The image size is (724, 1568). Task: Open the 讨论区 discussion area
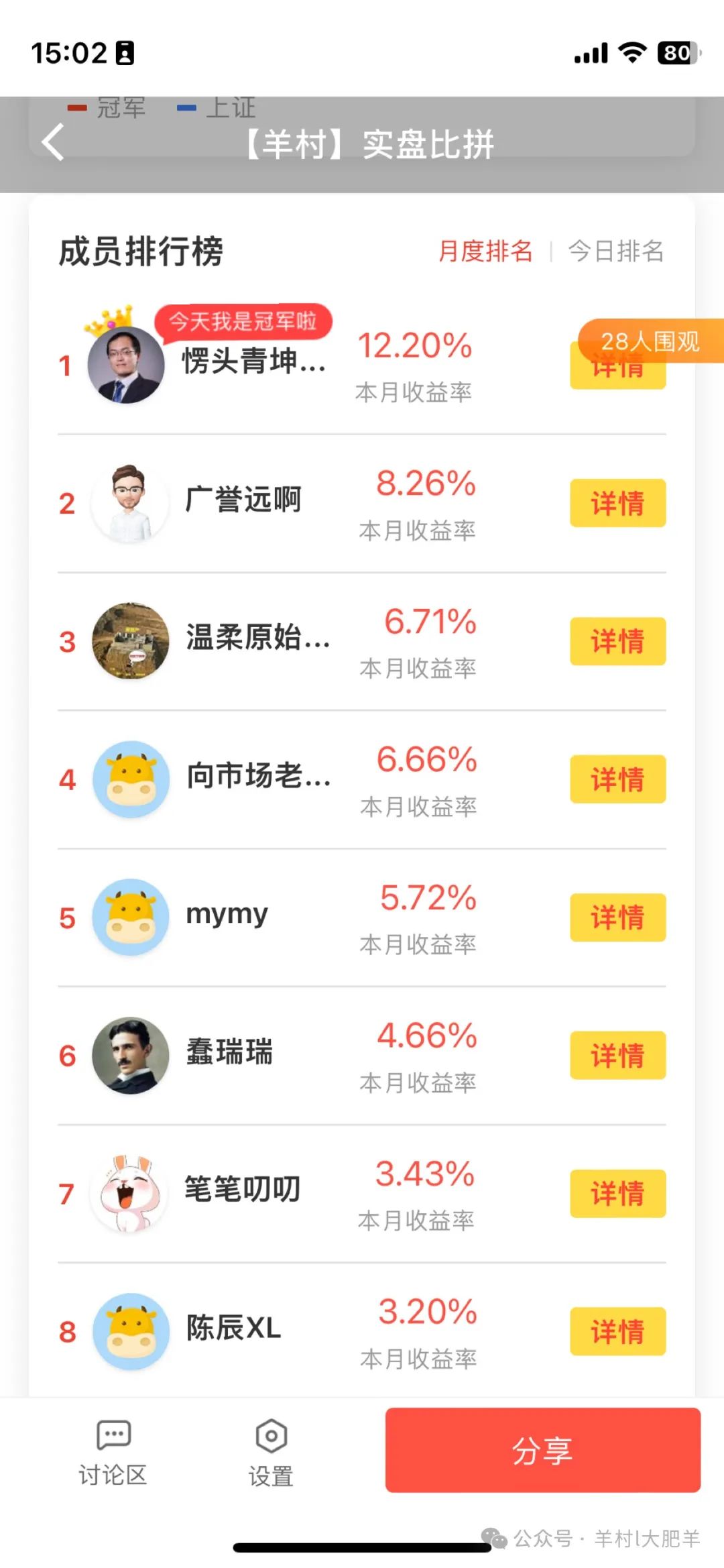tap(113, 1452)
